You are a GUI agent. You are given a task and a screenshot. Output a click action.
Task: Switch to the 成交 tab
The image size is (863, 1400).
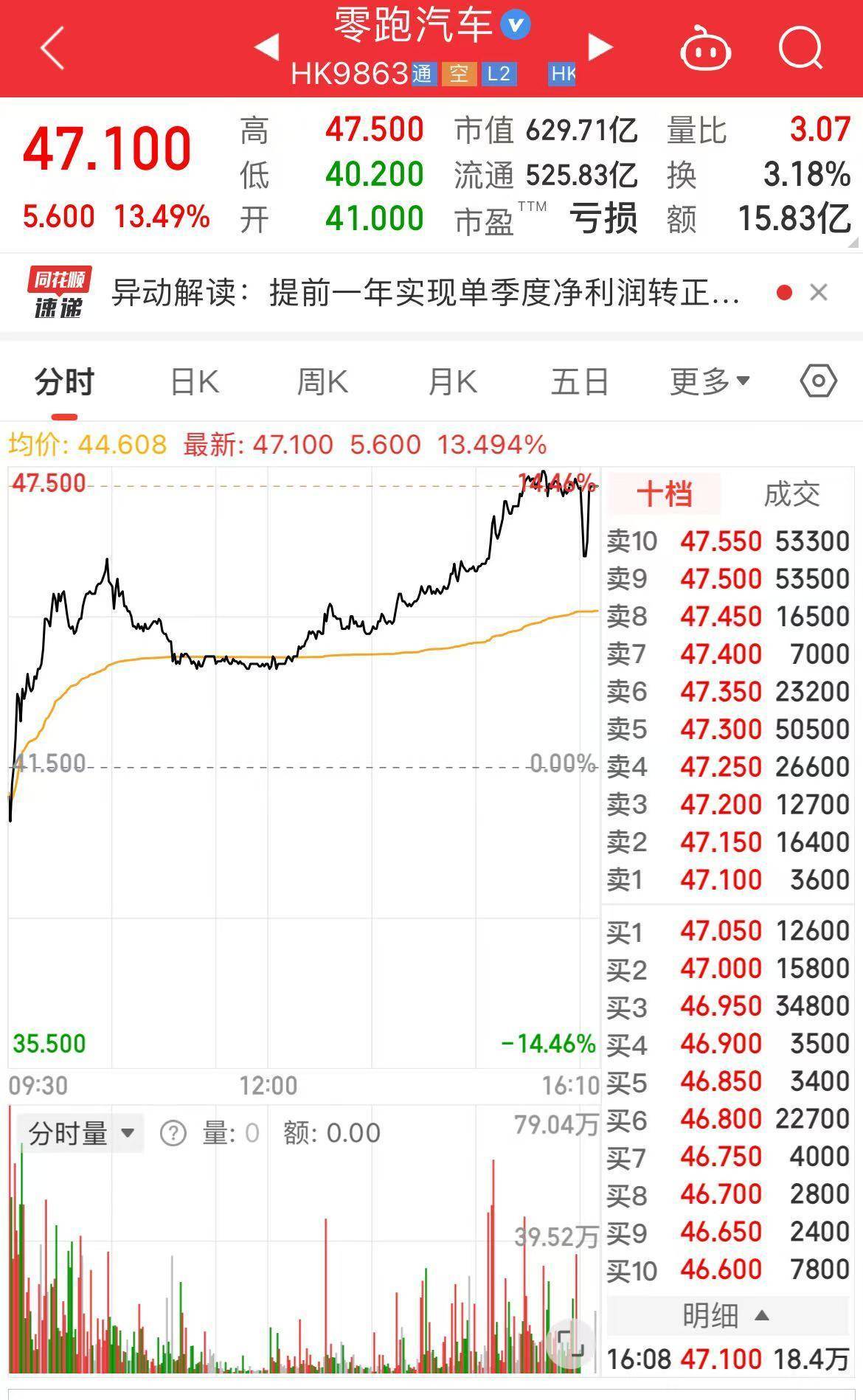[x=791, y=493]
